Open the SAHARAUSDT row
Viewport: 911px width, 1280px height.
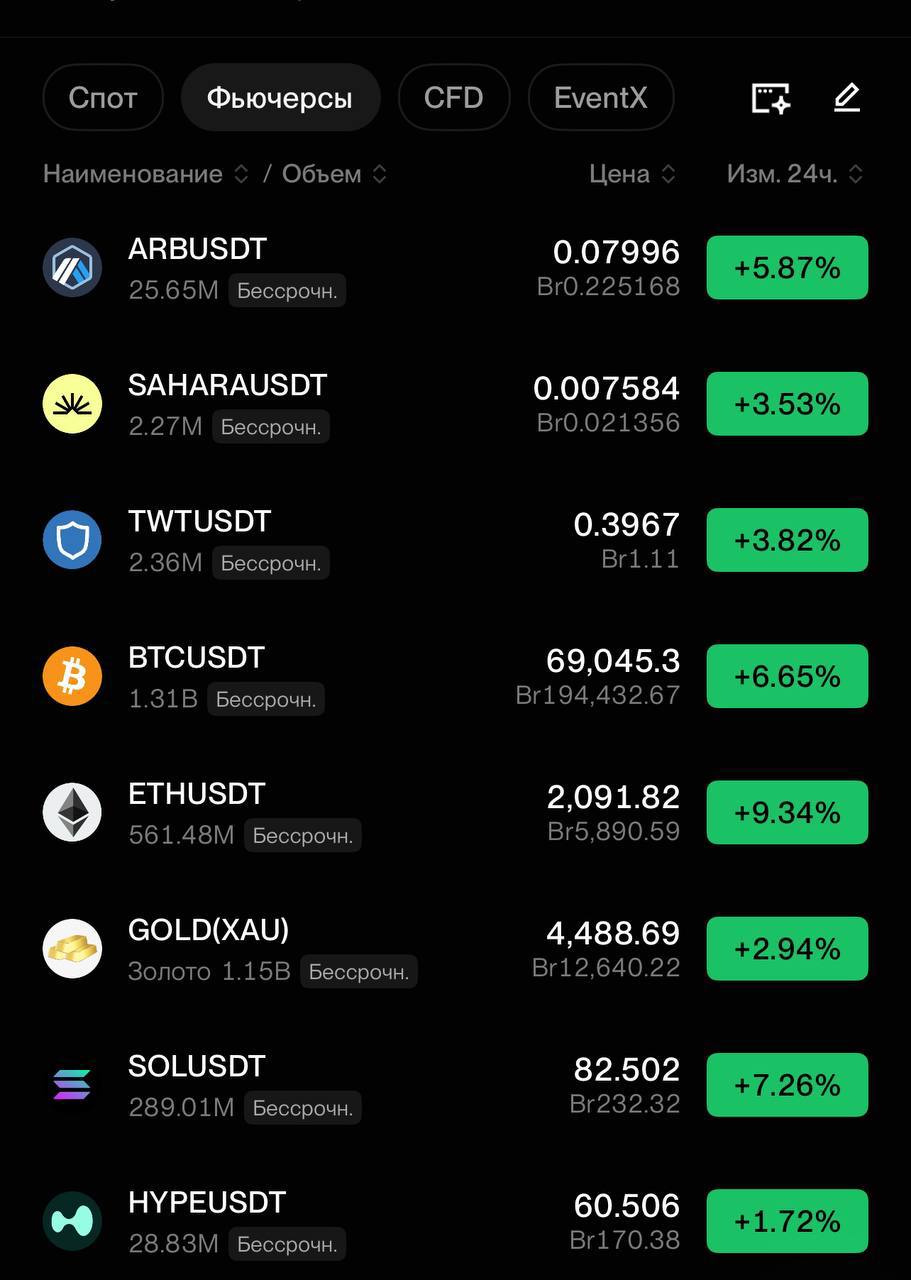(455, 404)
